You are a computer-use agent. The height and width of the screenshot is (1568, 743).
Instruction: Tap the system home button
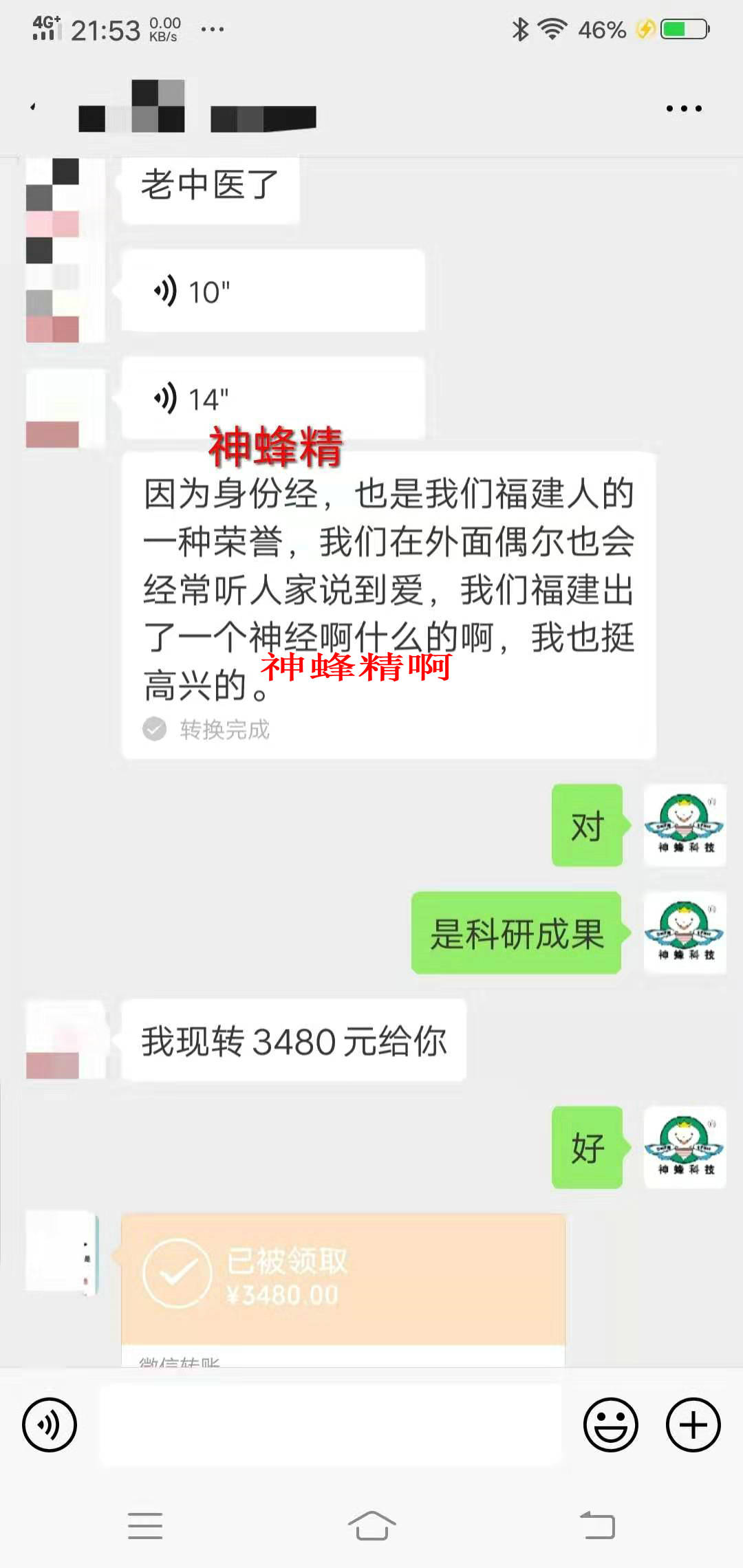tap(371, 1525)
